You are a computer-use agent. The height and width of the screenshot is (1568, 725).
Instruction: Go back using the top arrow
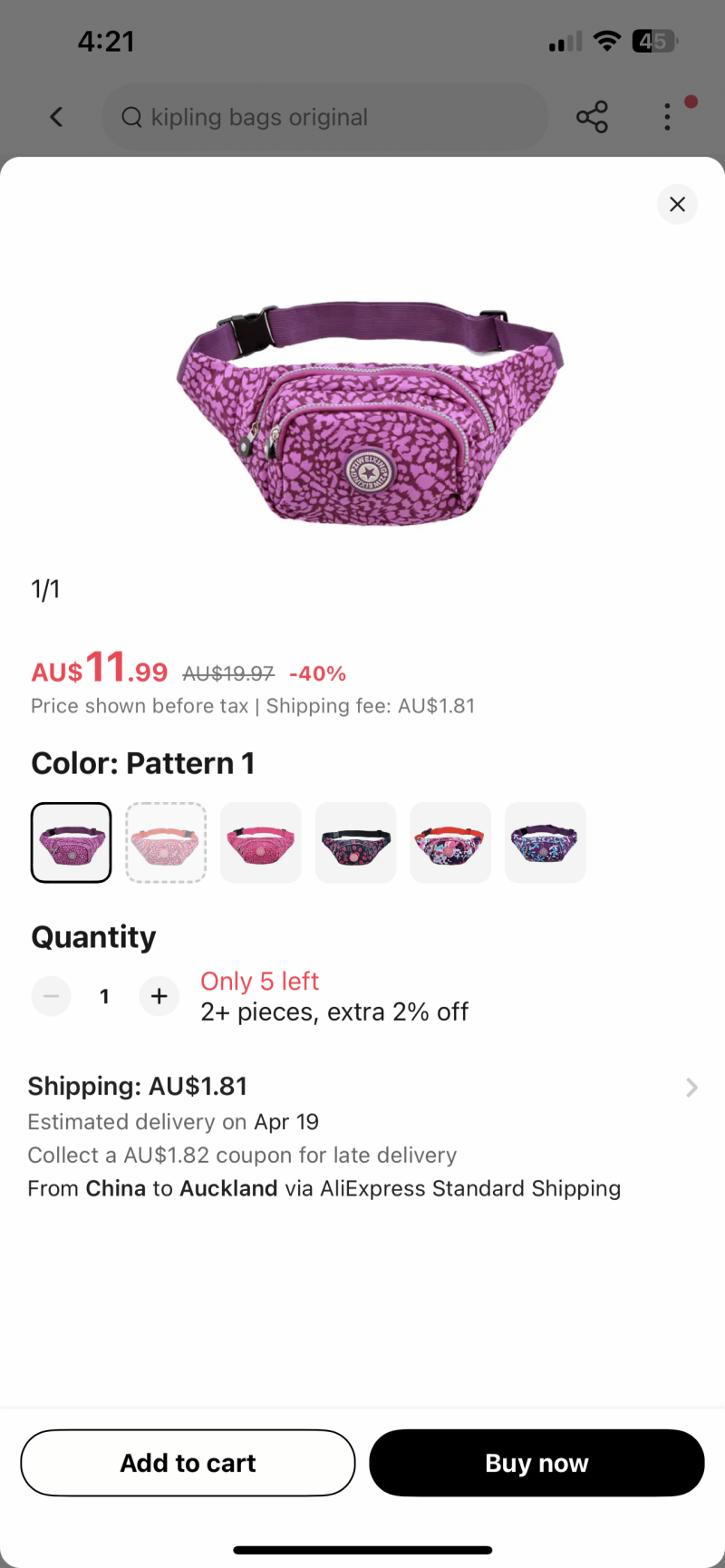[56, 117]
